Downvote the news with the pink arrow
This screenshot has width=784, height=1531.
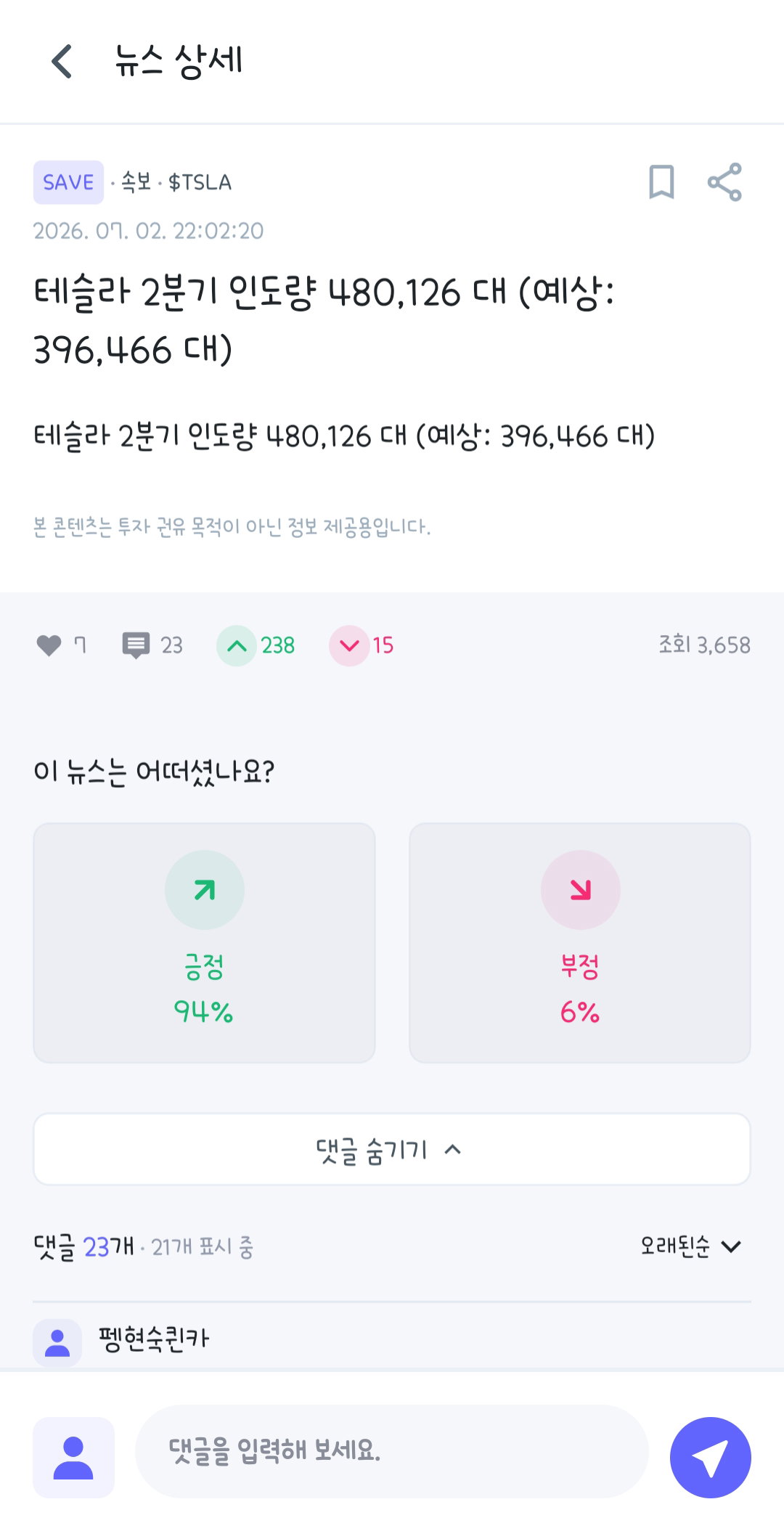coord(349,645)
